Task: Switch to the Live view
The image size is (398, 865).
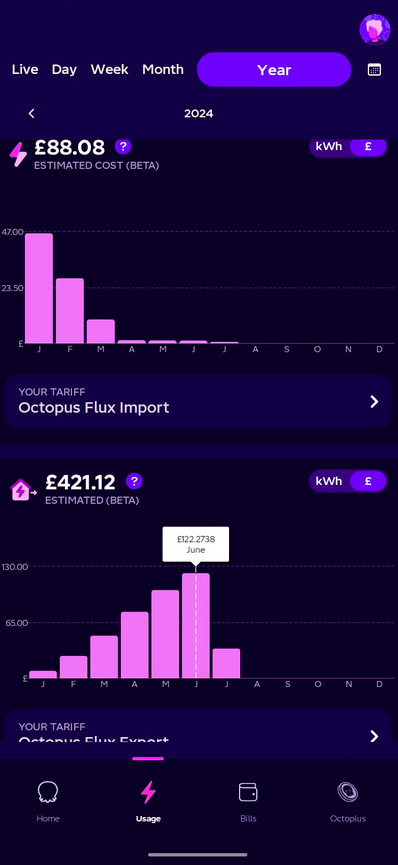Action: click(25, 70)
